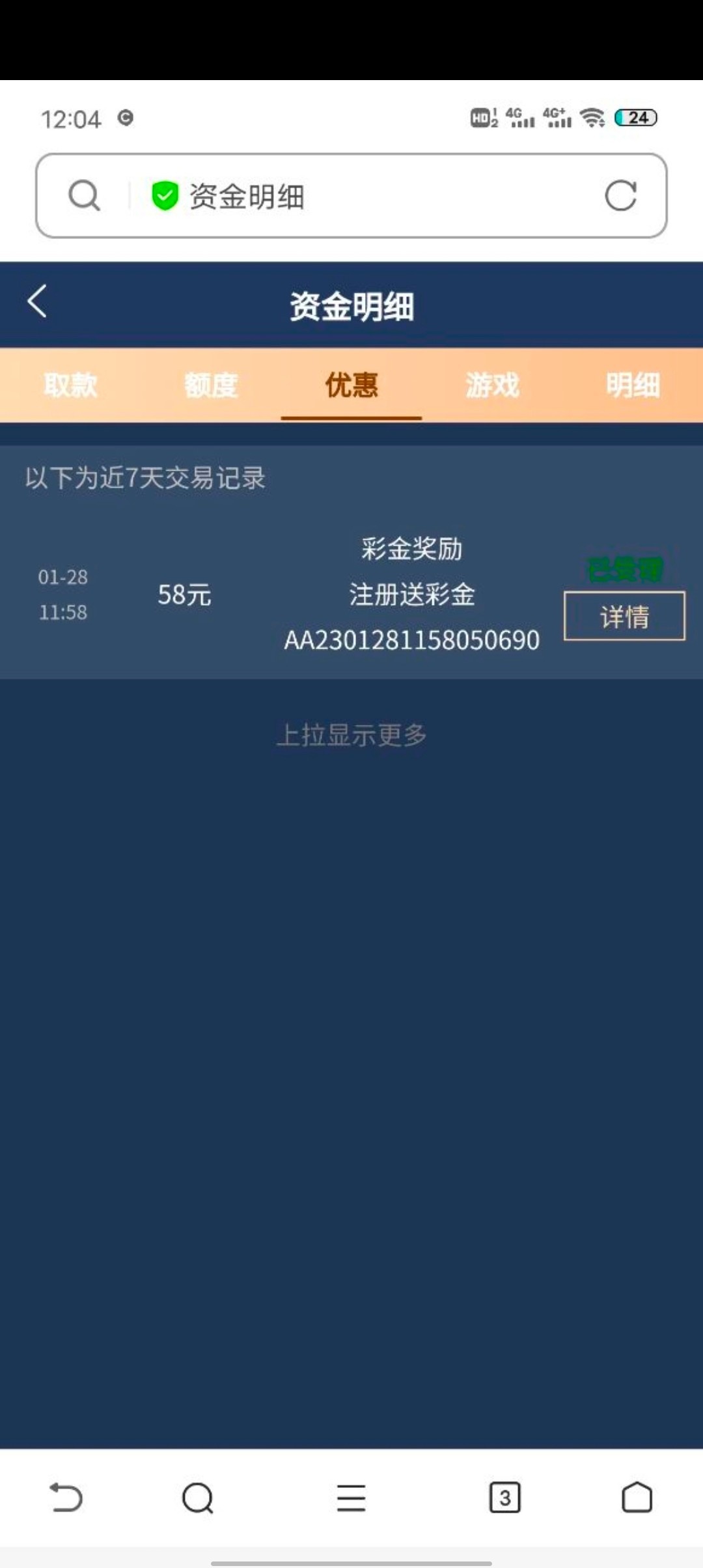Open the browser menu
The image size is (703, 1568).
click(351, 1498)
